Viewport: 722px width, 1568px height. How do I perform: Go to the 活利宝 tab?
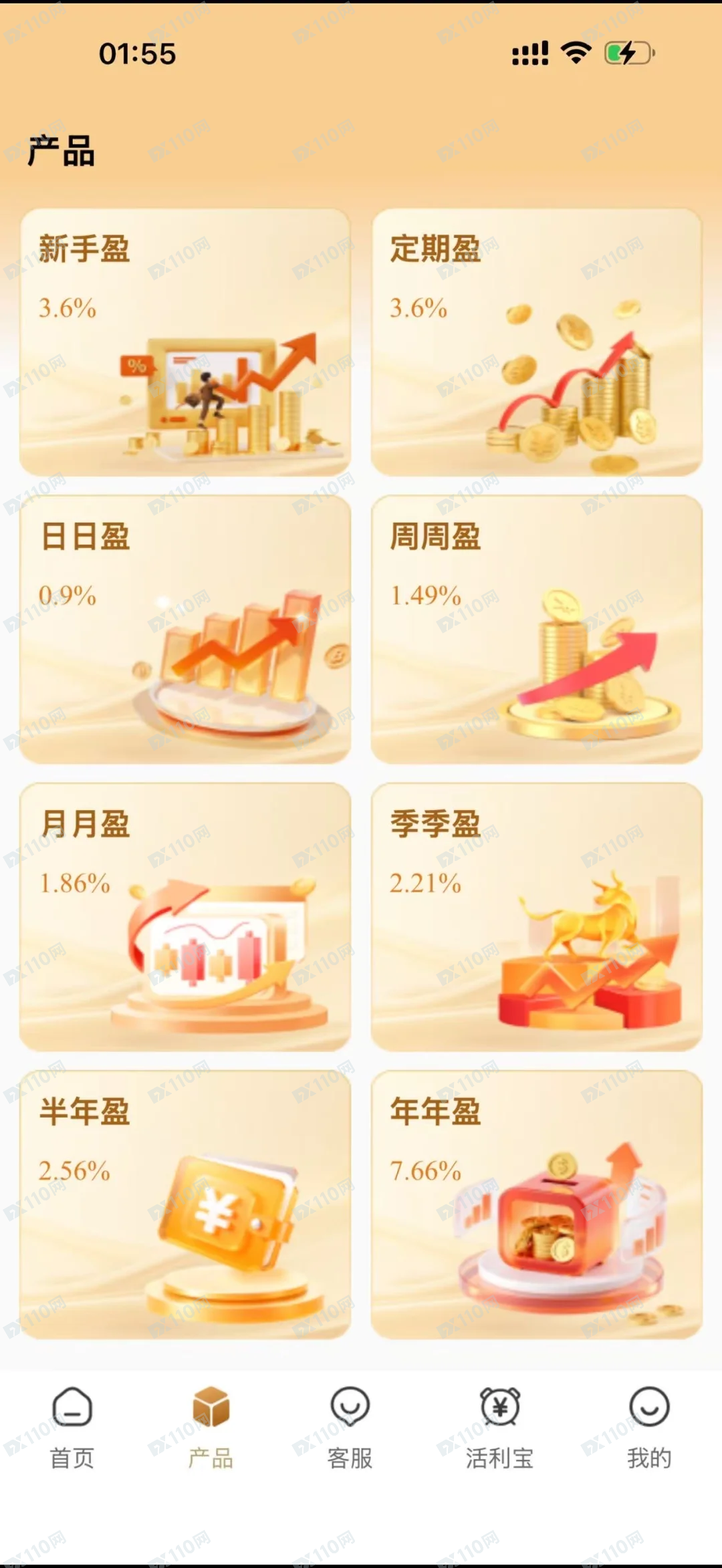click(499, 1428)
